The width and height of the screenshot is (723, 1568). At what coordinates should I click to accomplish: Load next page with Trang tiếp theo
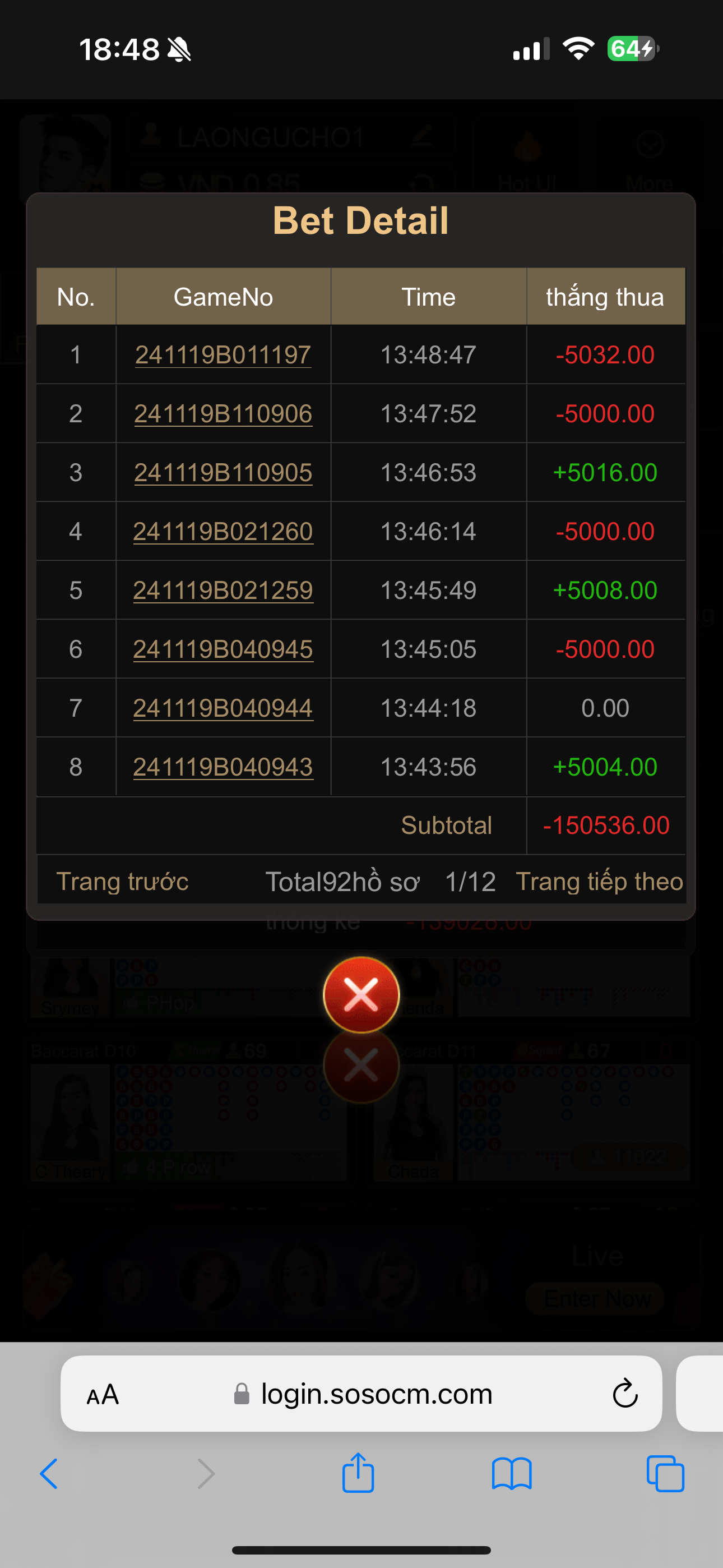599,882
